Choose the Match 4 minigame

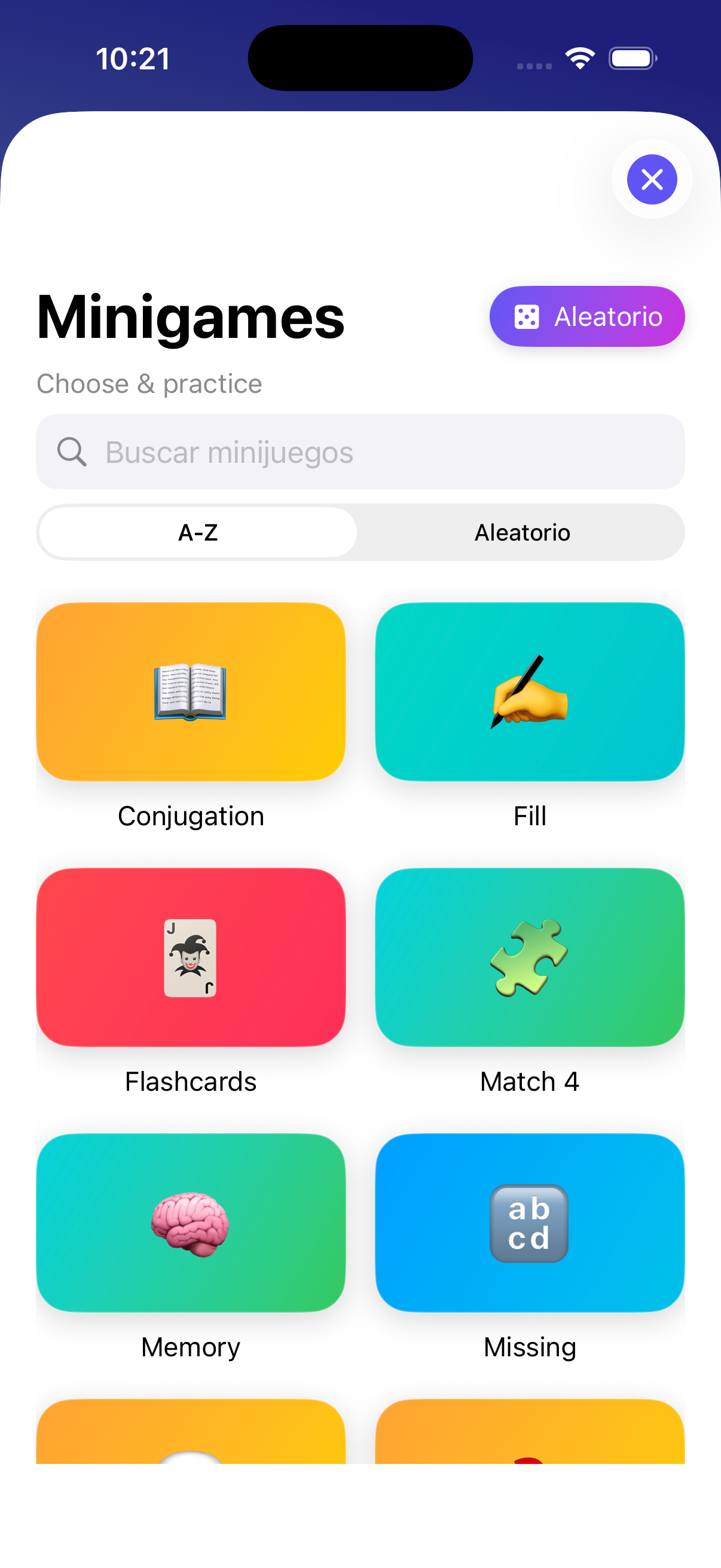click(529, 957)
